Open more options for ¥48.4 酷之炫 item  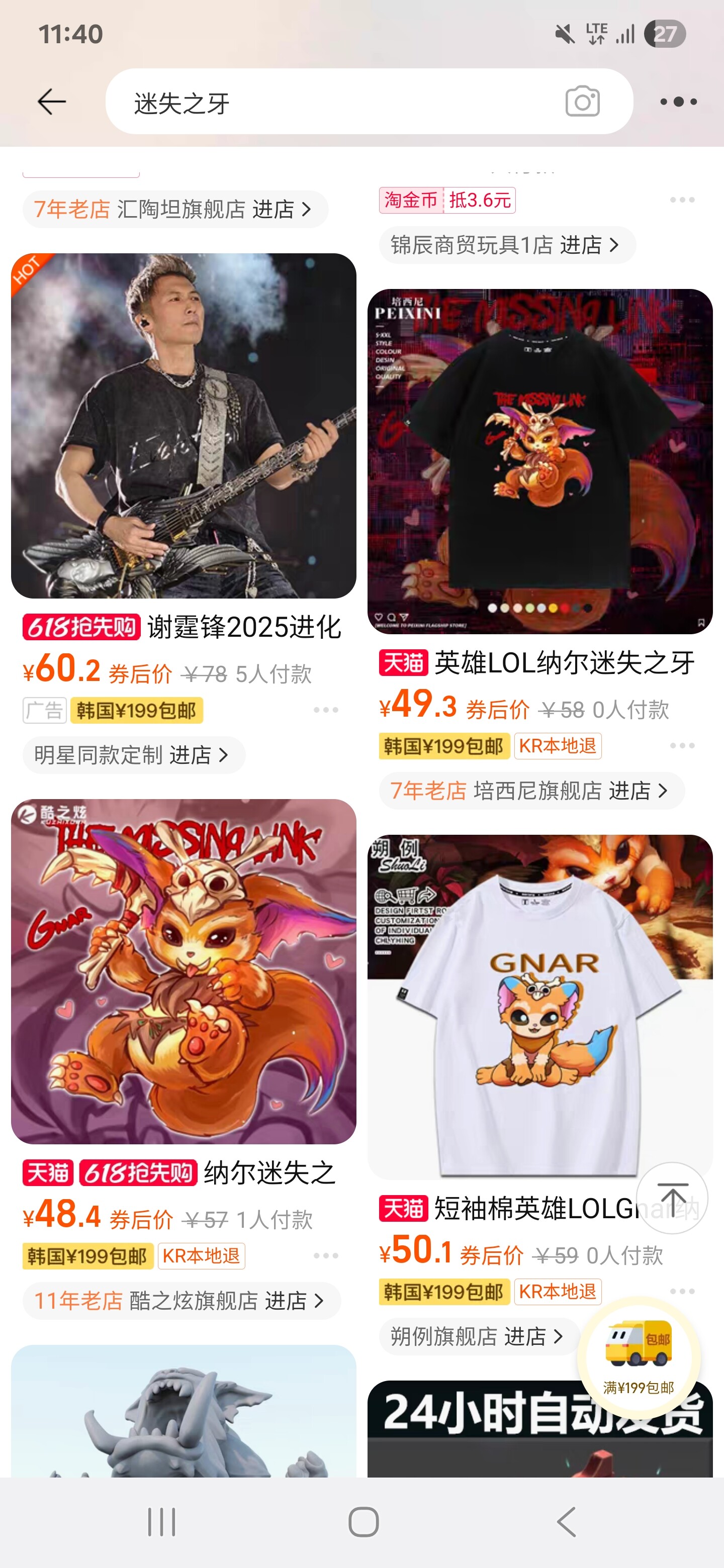click(326, 1256)
